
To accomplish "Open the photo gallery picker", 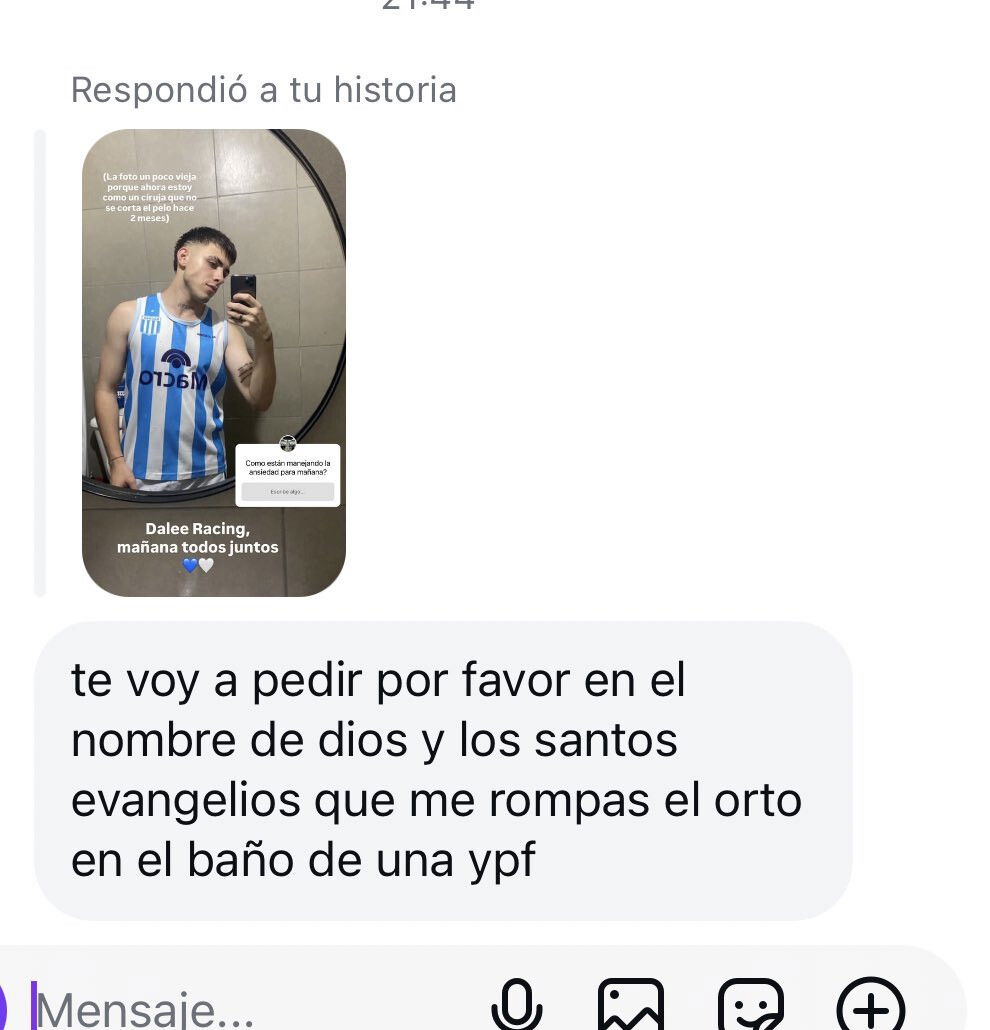I will point(630,1006).
